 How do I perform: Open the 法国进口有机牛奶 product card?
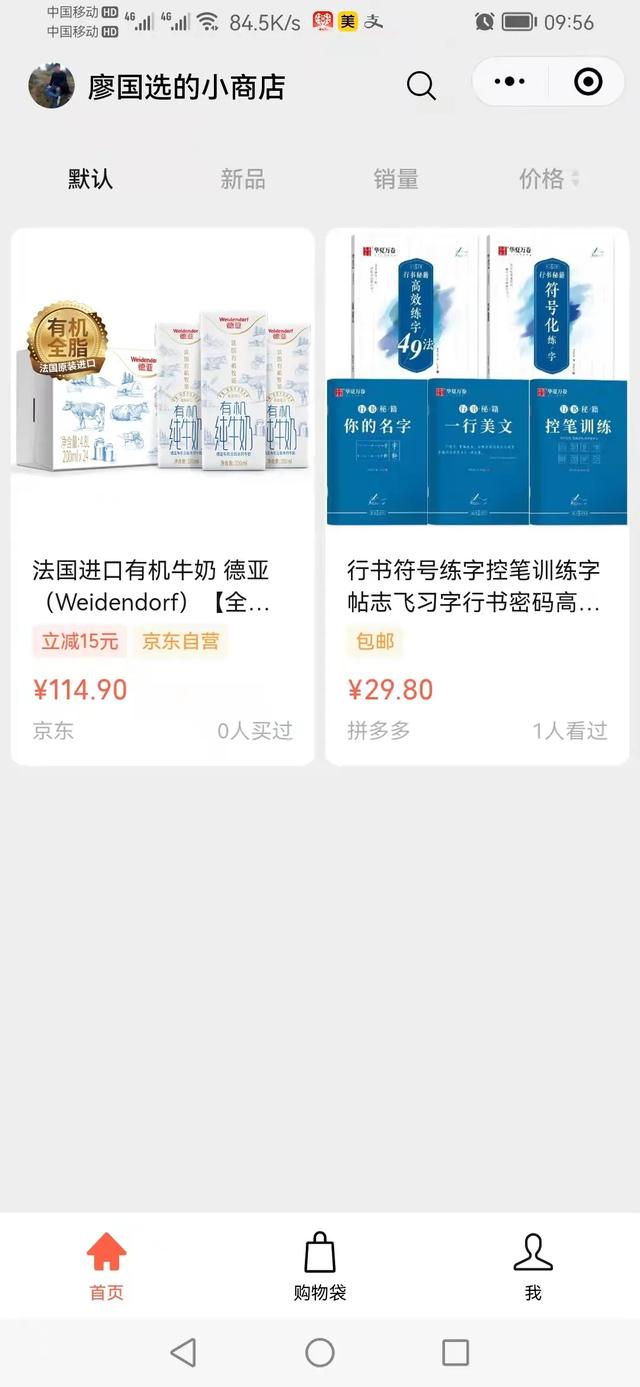163,496
